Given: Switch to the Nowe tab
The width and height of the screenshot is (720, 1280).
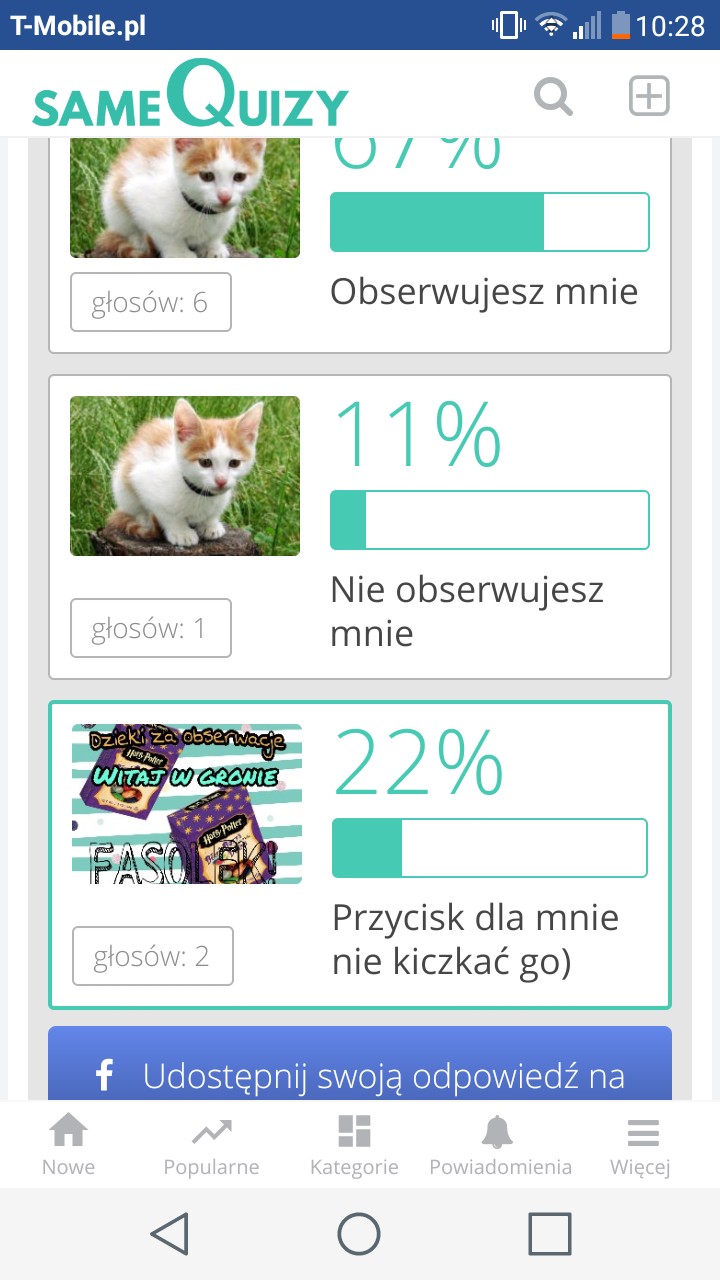Looking at the screenshot, I should tap(69, 1146).
